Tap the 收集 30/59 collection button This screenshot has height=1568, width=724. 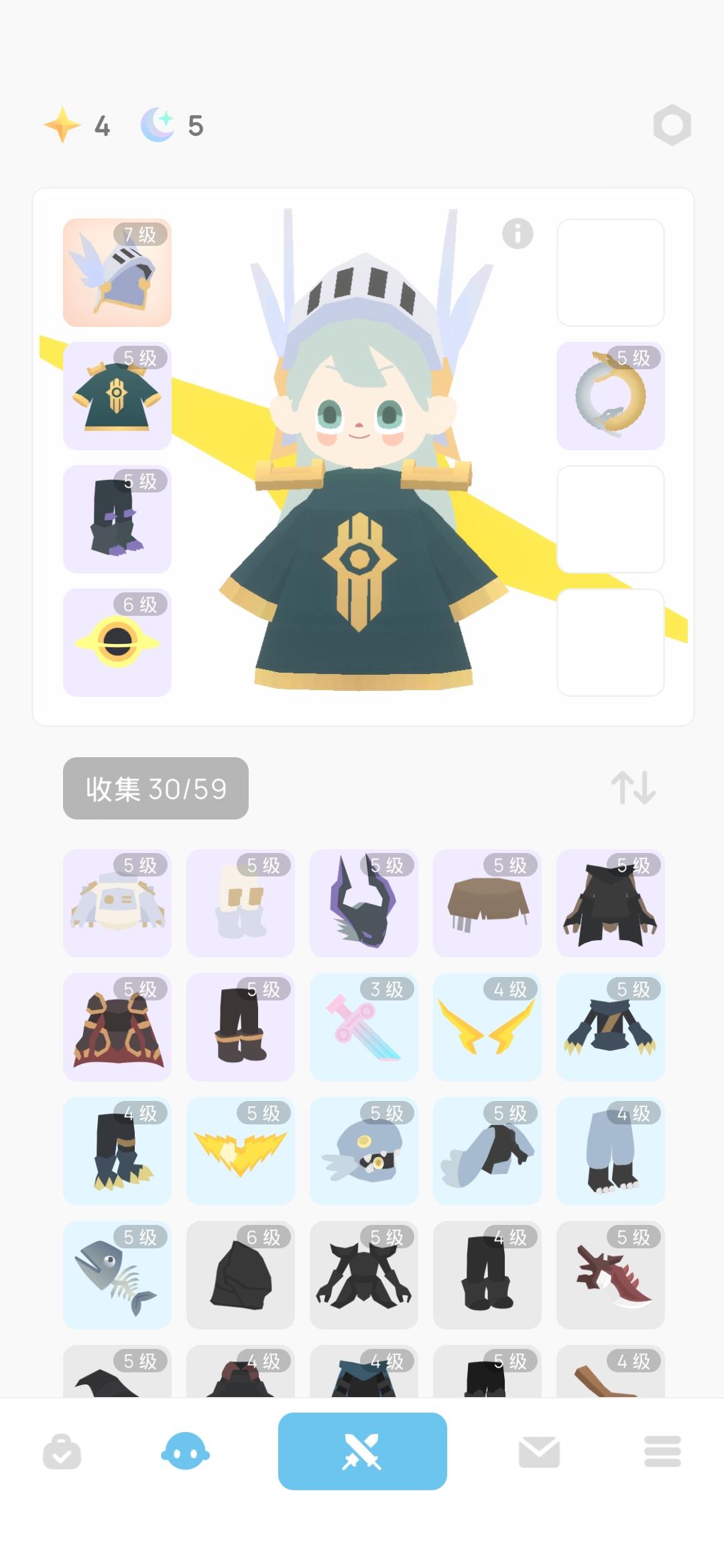pyautogui.click(x=155, y=789)
